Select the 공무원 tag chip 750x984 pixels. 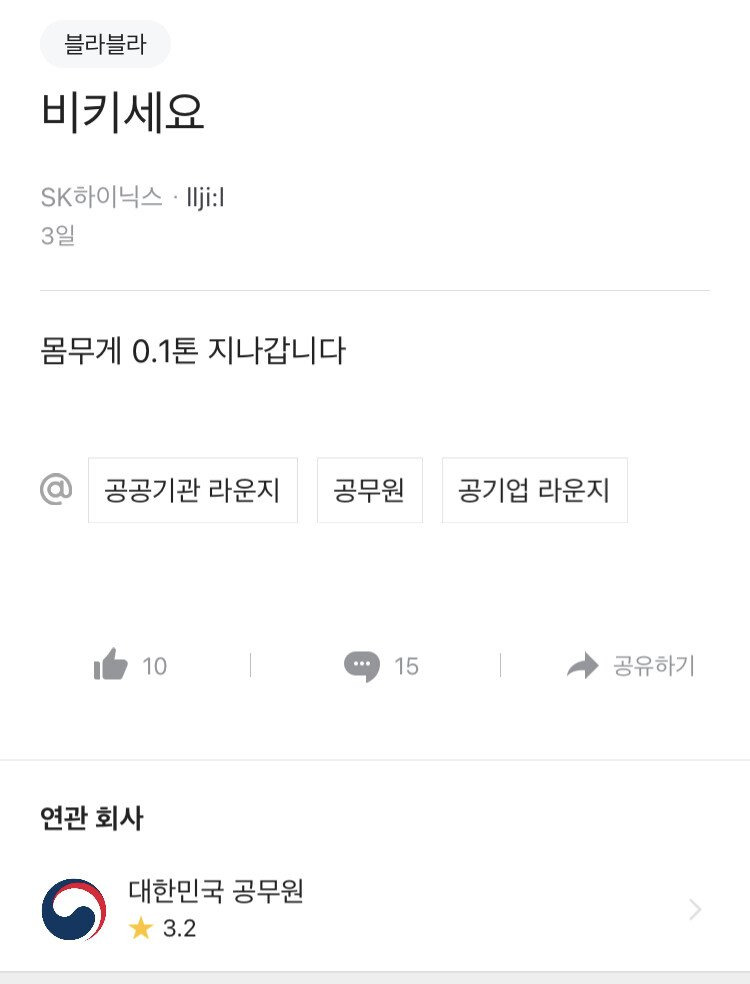pos(370,490)
